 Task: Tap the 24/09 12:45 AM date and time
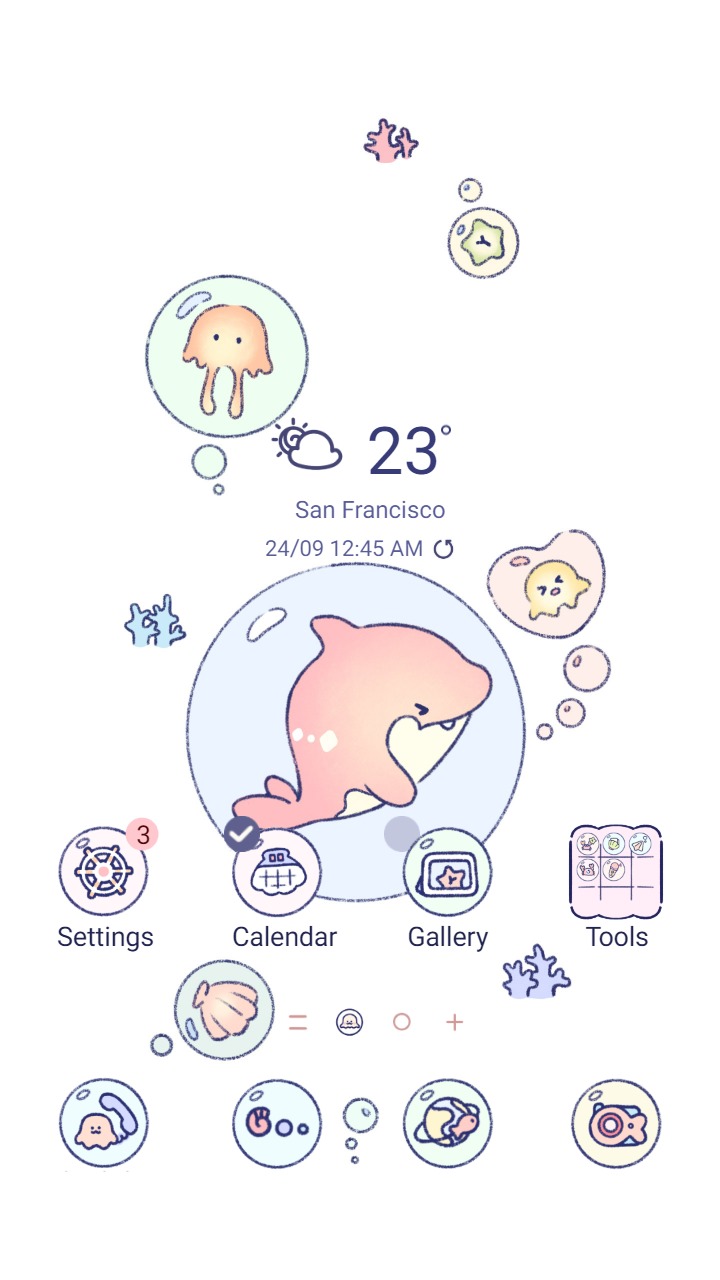[x=345, y=548]
